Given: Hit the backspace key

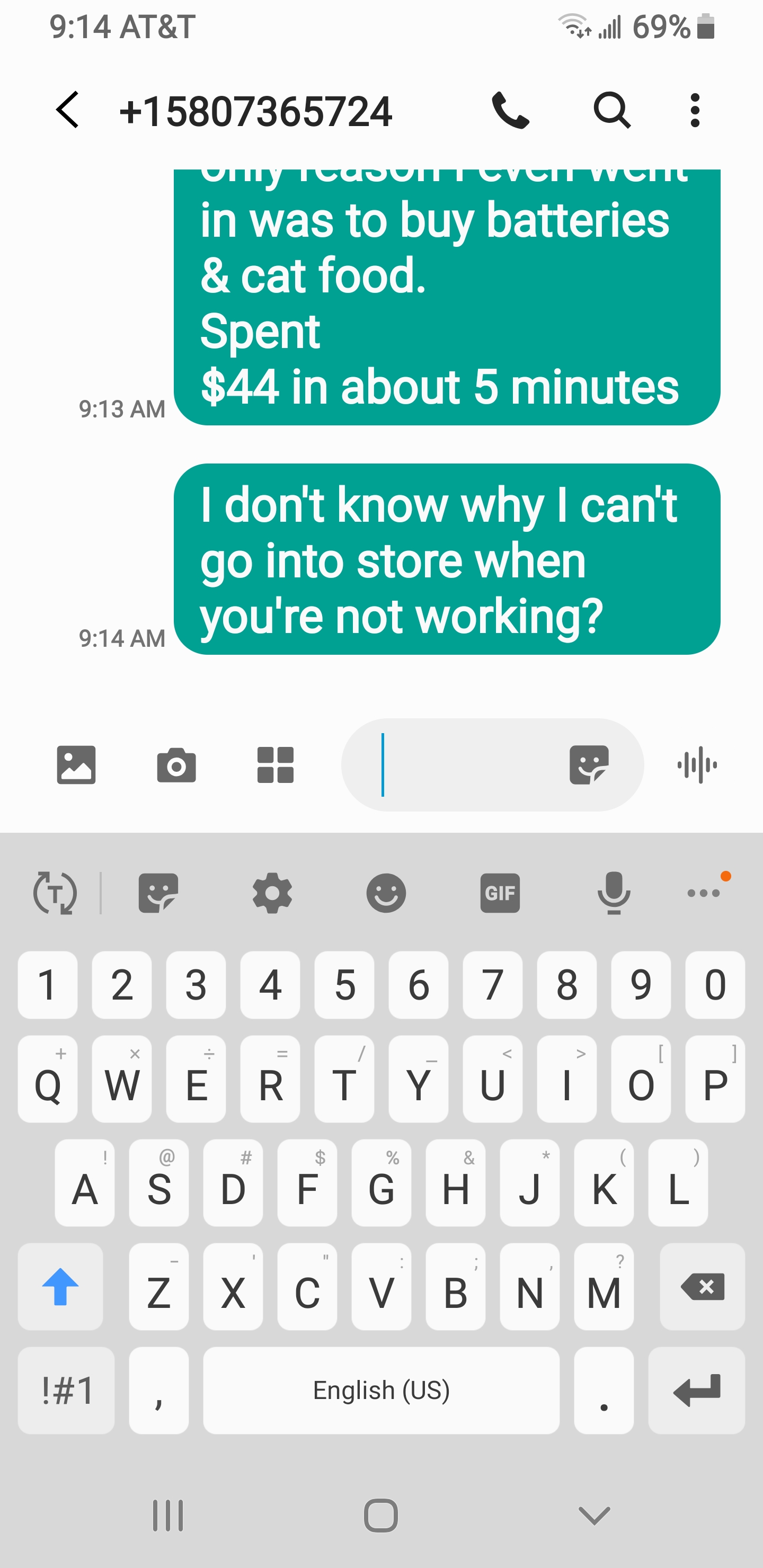Looking at the screenshot, I should [x=702, y=1286].
